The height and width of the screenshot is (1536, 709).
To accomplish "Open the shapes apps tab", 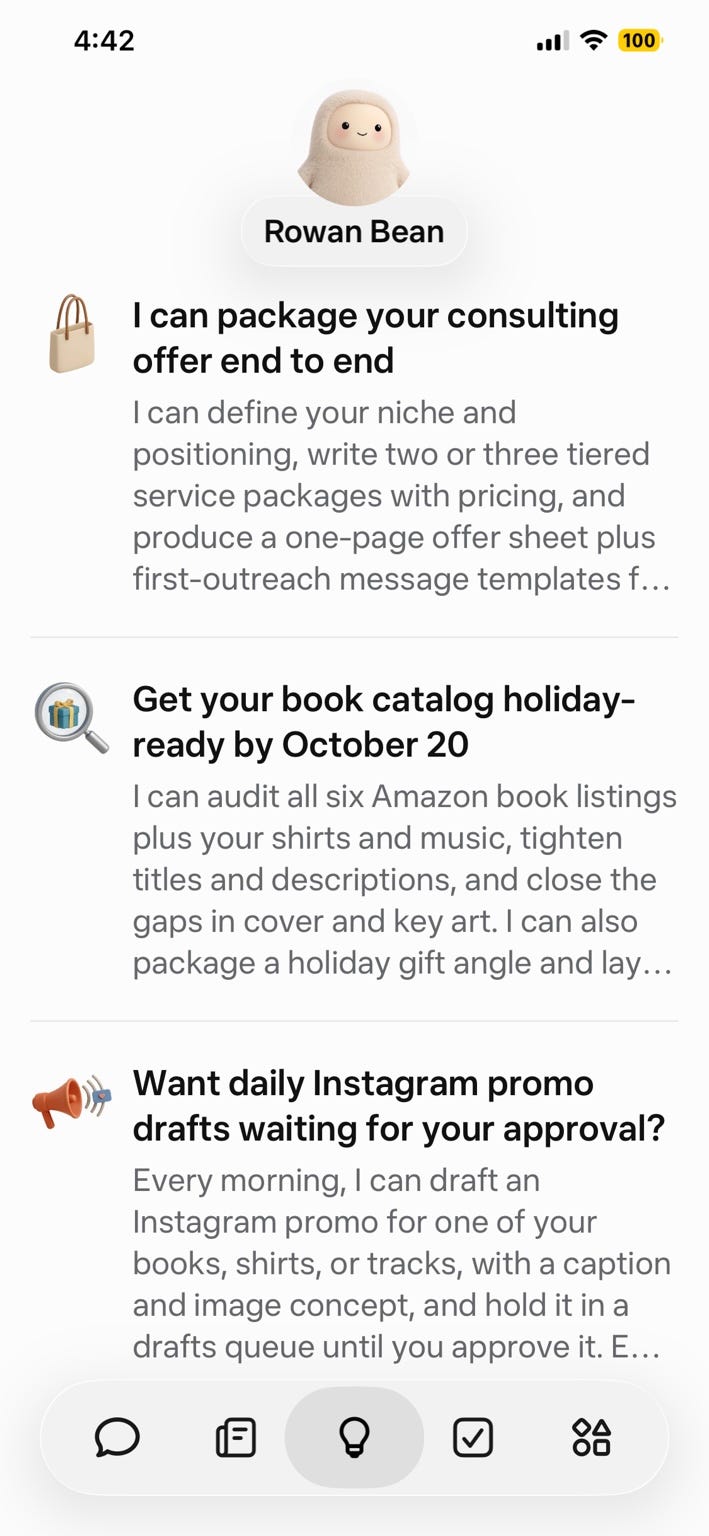I will pos(591,1438).
